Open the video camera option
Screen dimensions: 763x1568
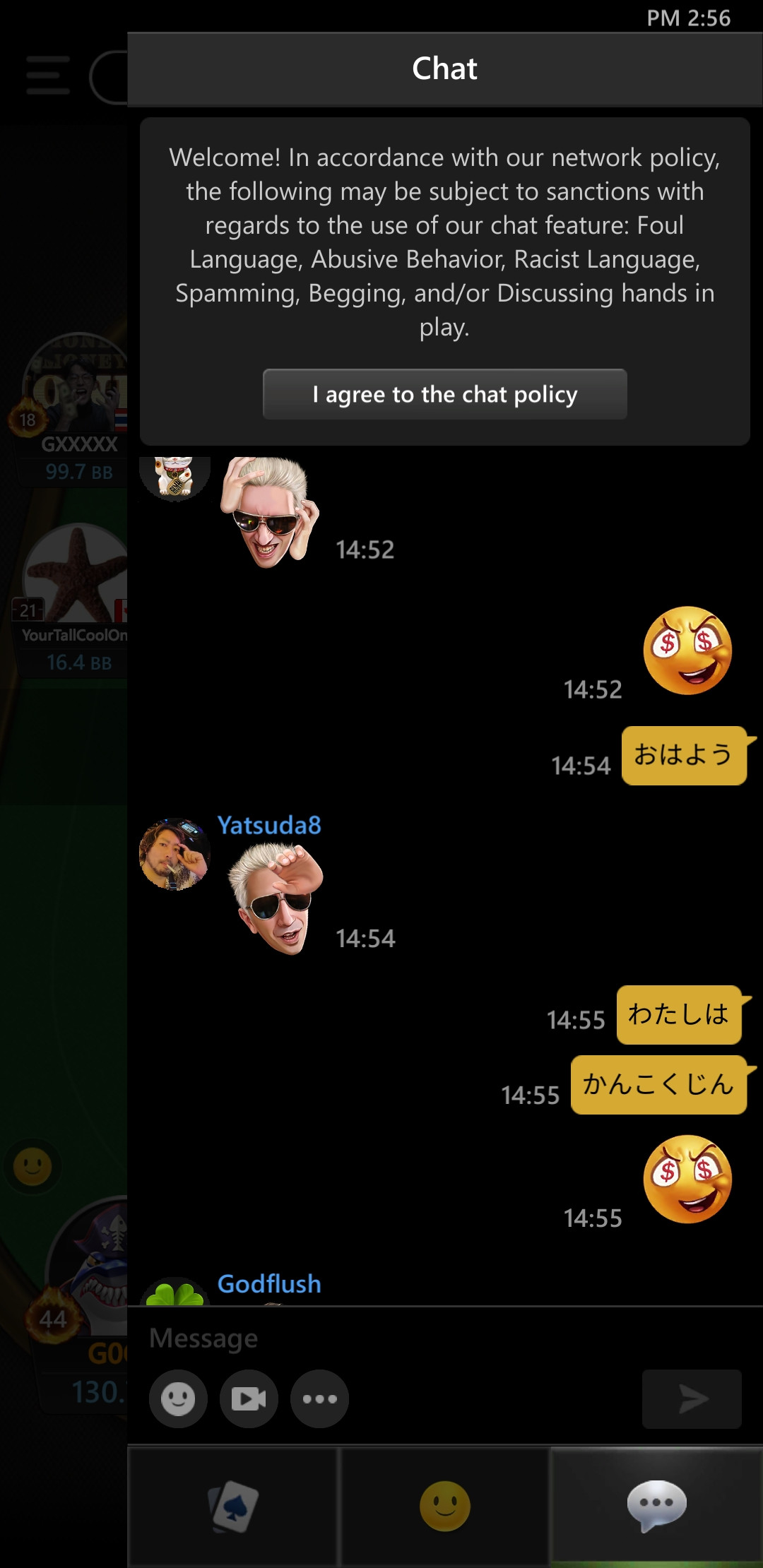click(249, 1398)
